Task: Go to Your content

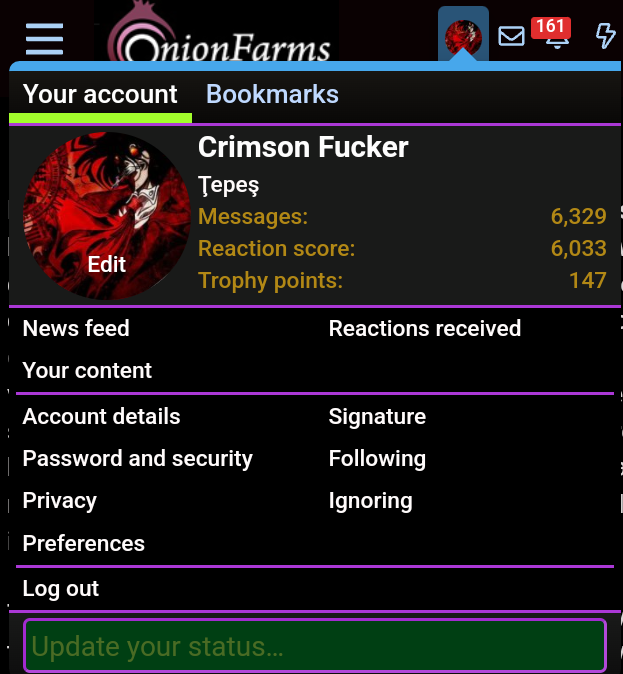Action: coord(87,371)
